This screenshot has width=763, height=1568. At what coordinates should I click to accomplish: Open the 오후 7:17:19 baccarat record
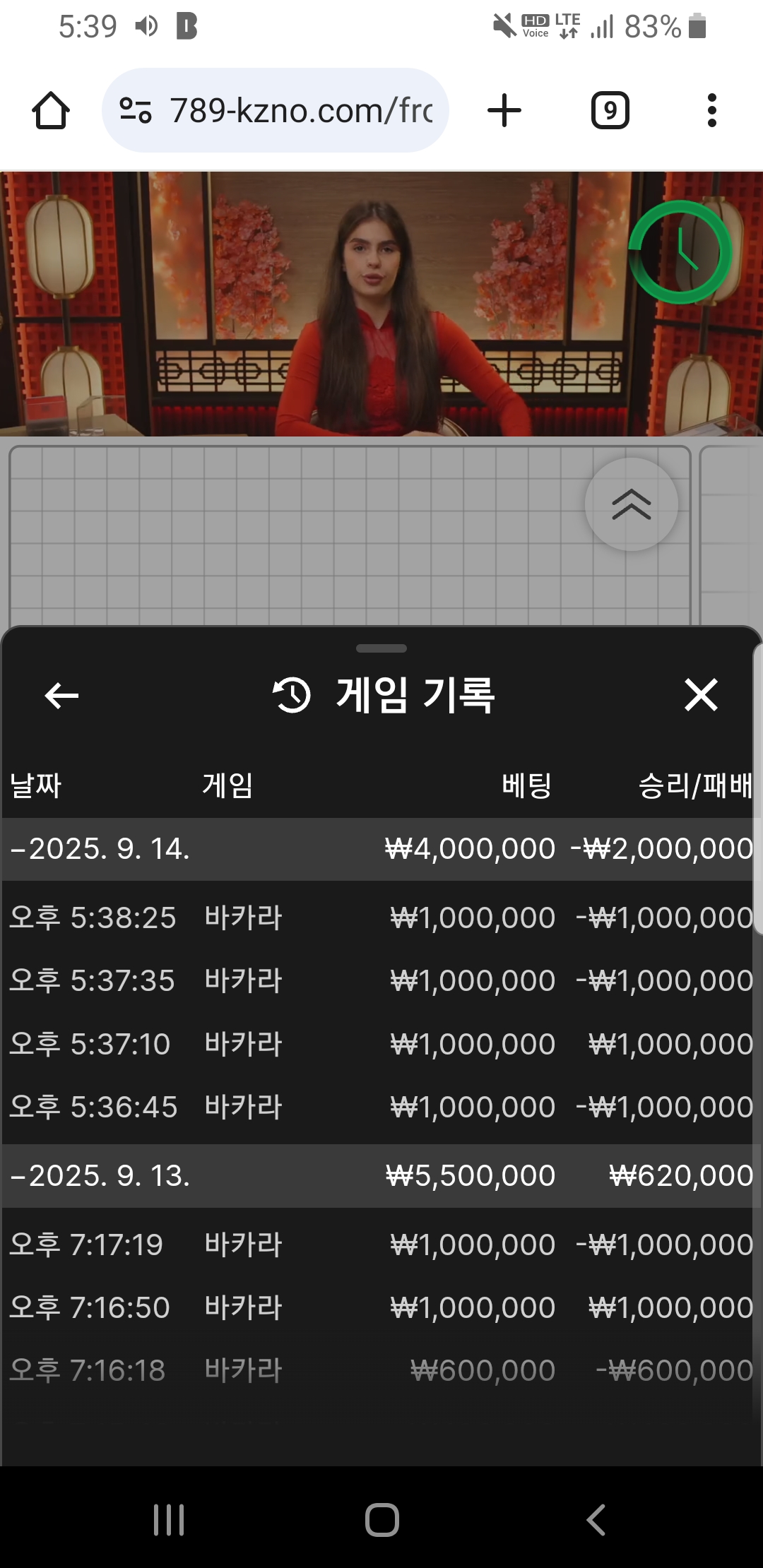pos(381,1245)
